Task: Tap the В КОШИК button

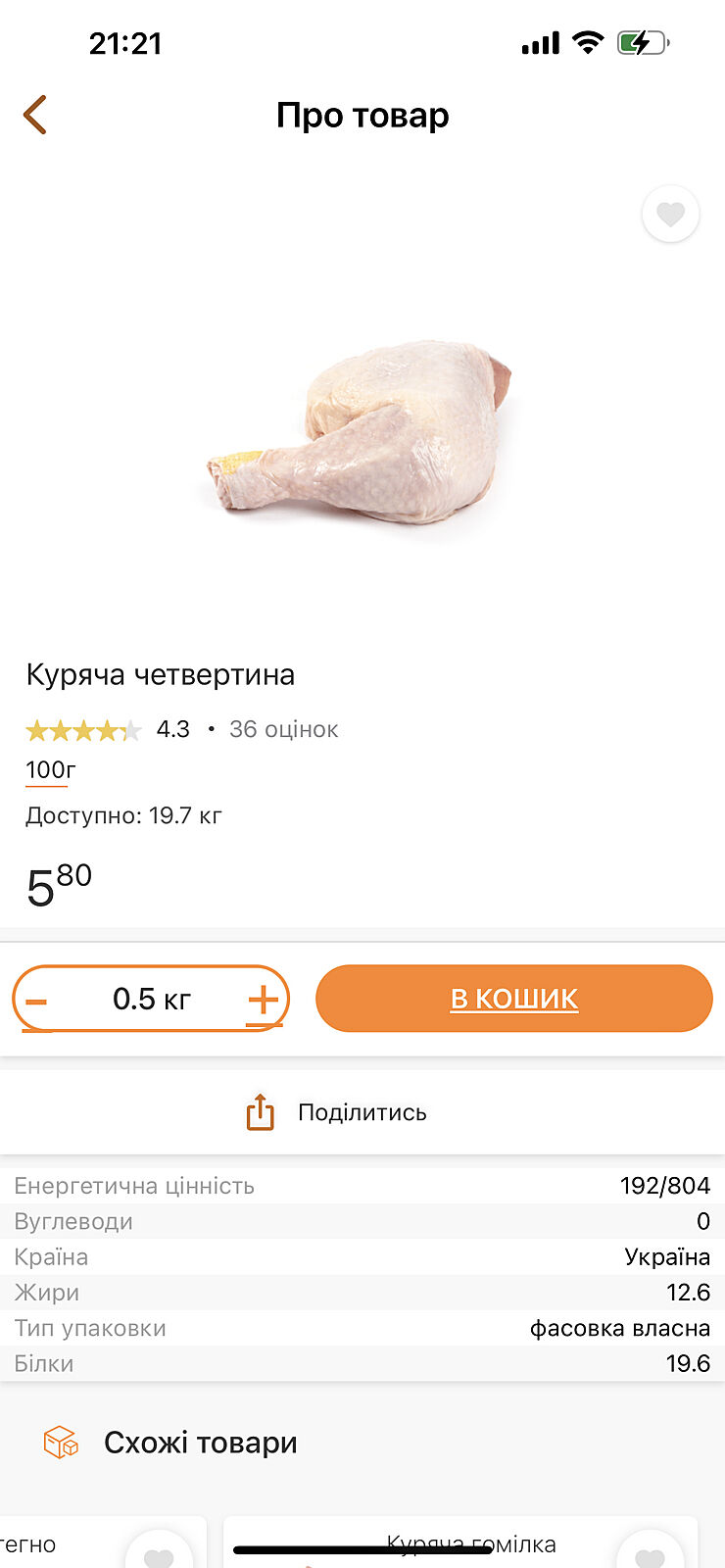Action: pyautogui.click(x=513, y=999)
